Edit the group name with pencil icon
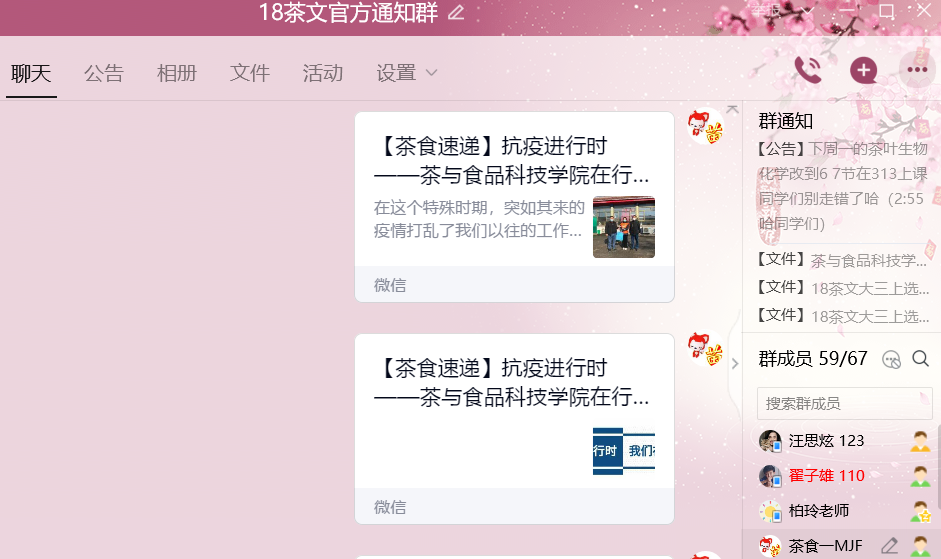The height and width of the screenshot is (559, 941). 457,13
